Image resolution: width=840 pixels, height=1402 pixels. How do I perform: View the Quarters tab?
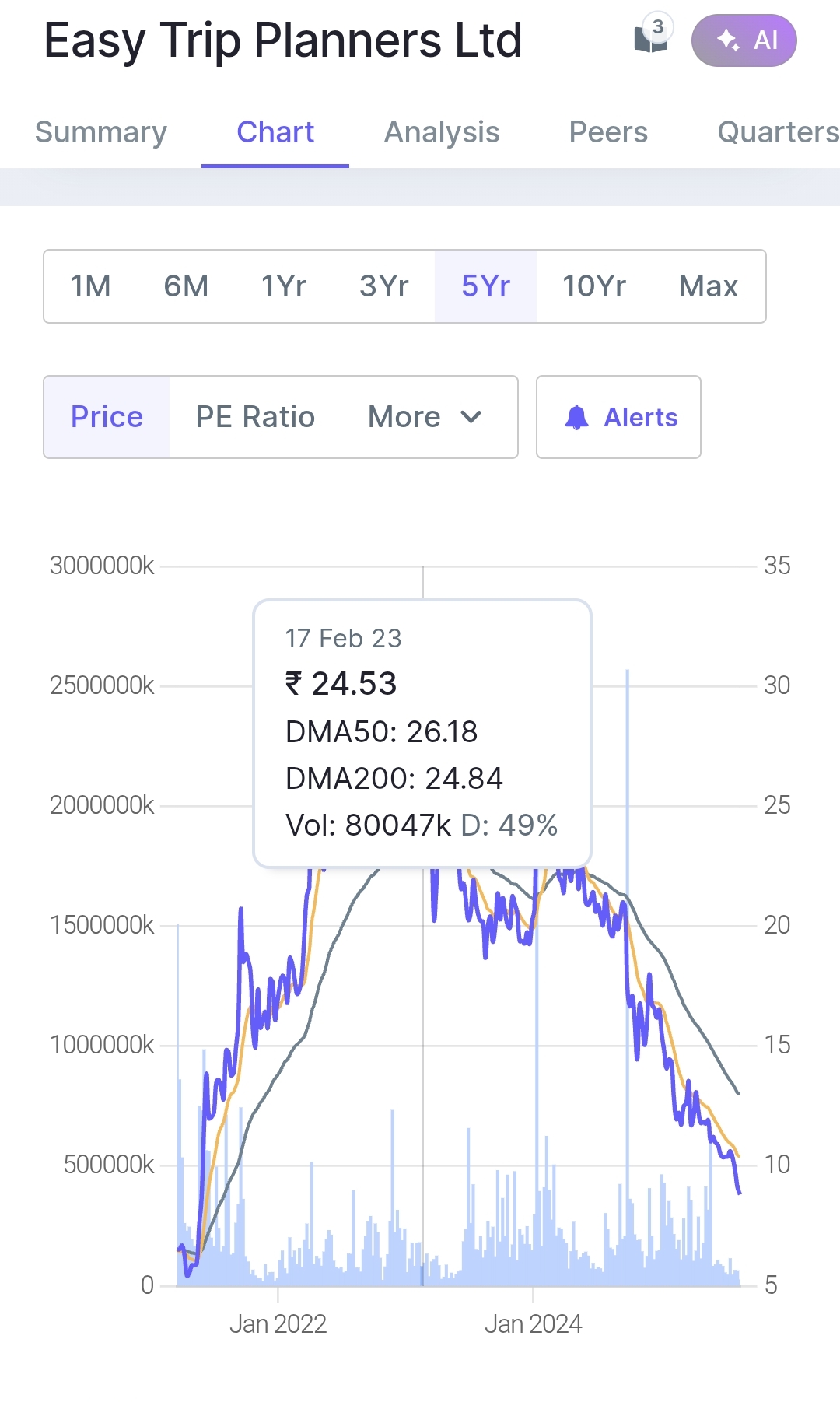(778, 132)
